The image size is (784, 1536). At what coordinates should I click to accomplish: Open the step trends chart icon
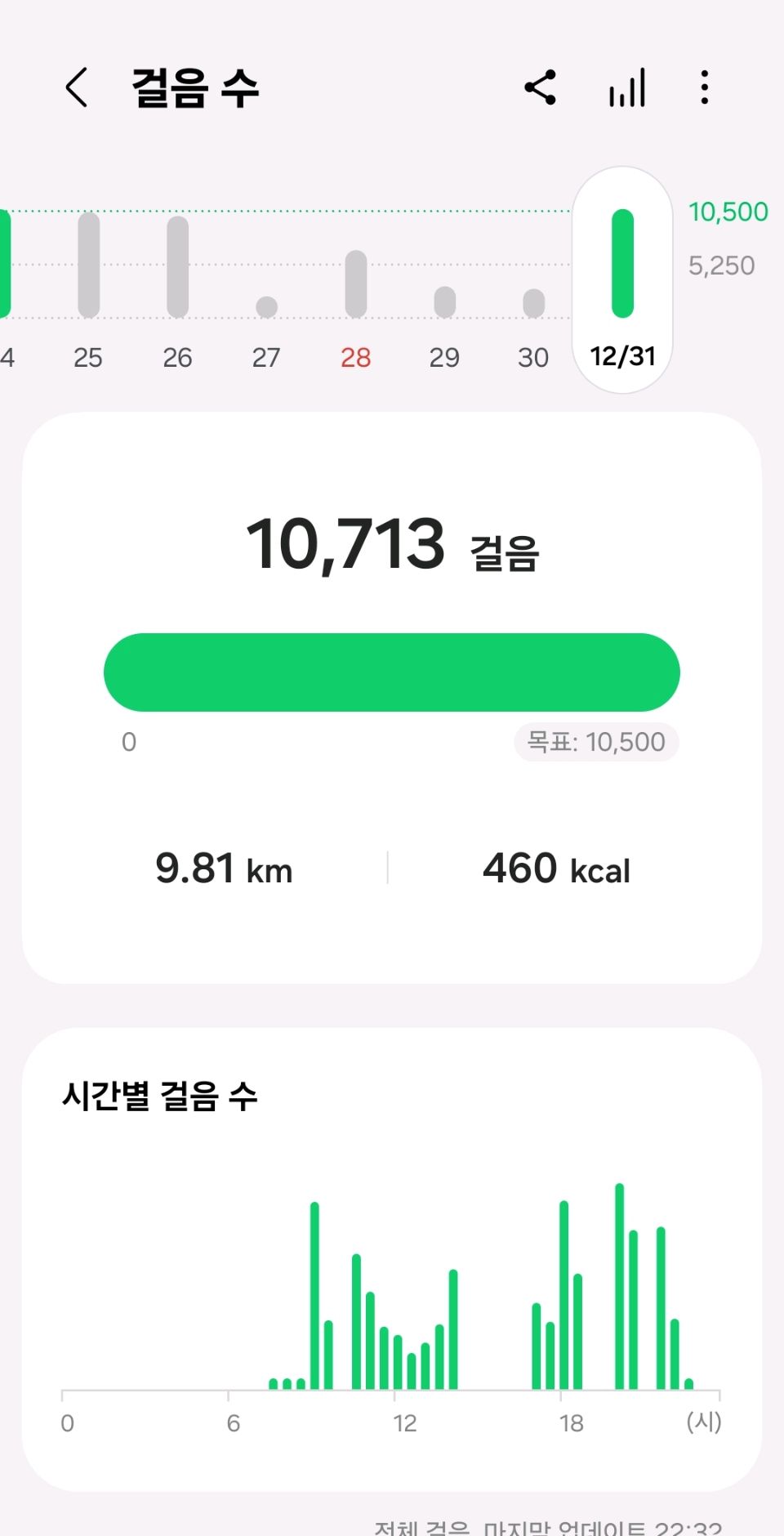coord(627,87)
